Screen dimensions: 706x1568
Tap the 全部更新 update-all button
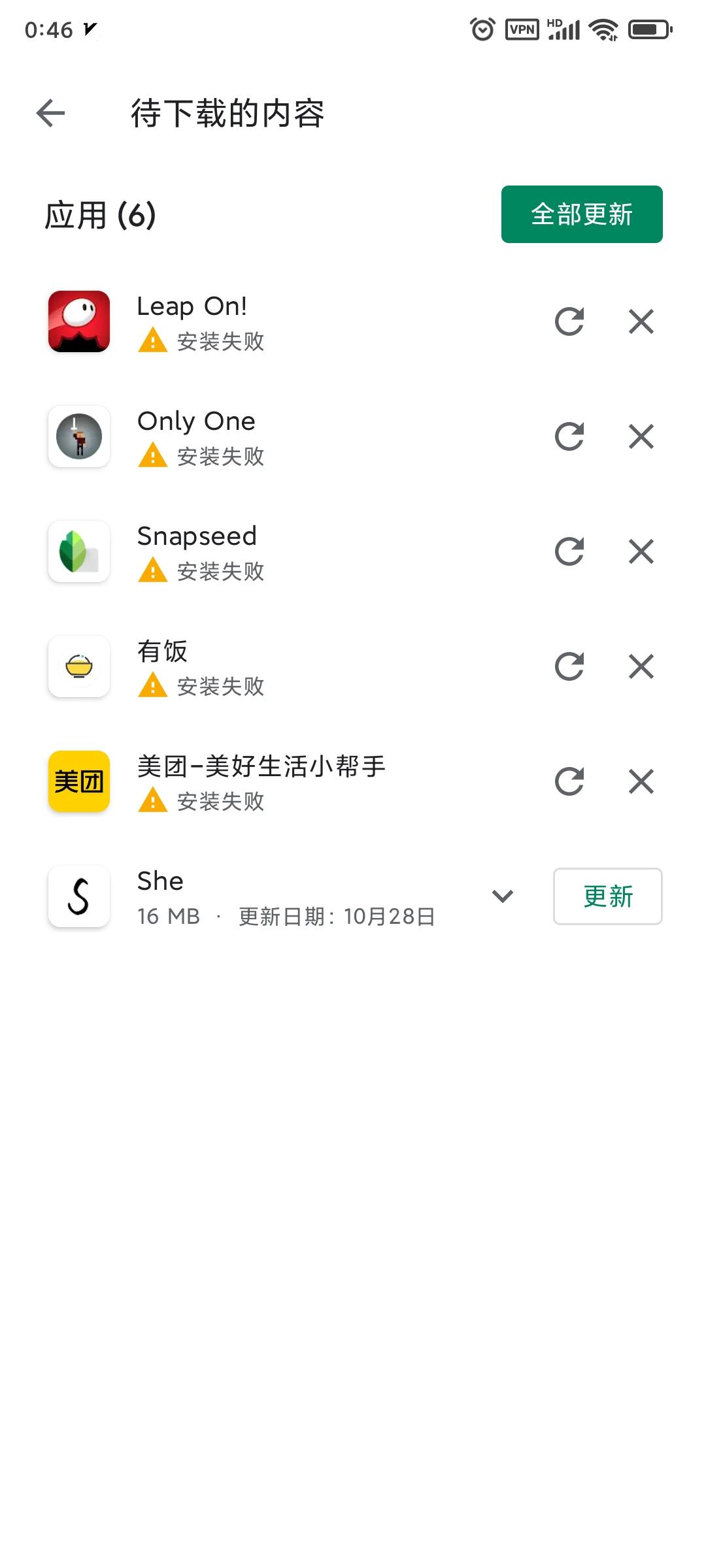click(581, 214)
